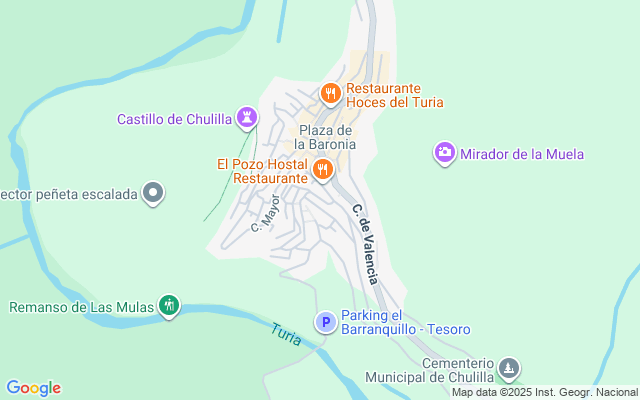Open the sector peñeta escalada marker

[152, 193]
